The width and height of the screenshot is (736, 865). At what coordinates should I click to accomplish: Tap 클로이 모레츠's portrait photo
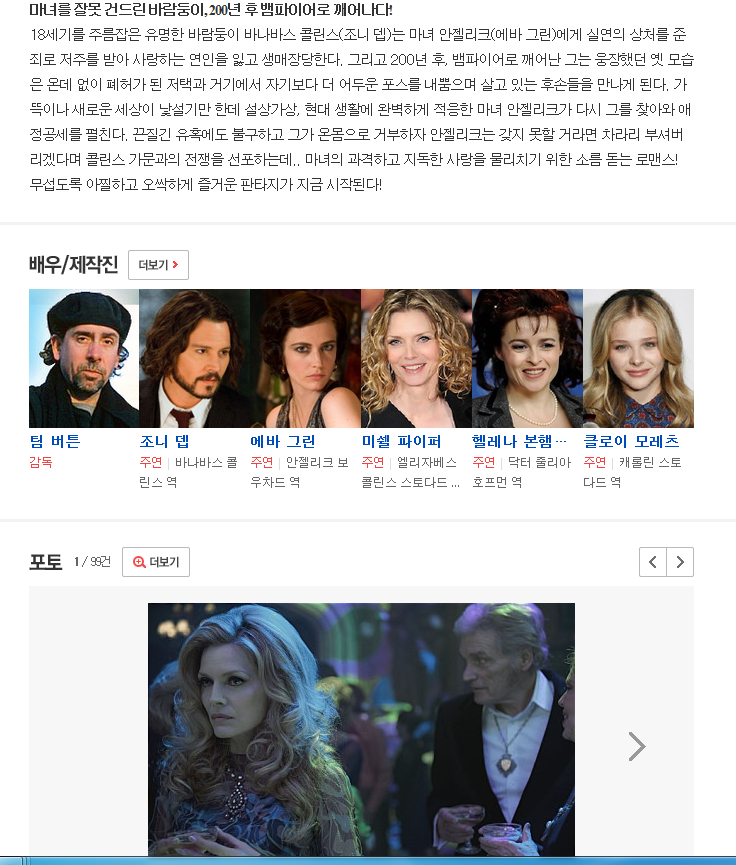pyautogui.click(x=638, y=358)
